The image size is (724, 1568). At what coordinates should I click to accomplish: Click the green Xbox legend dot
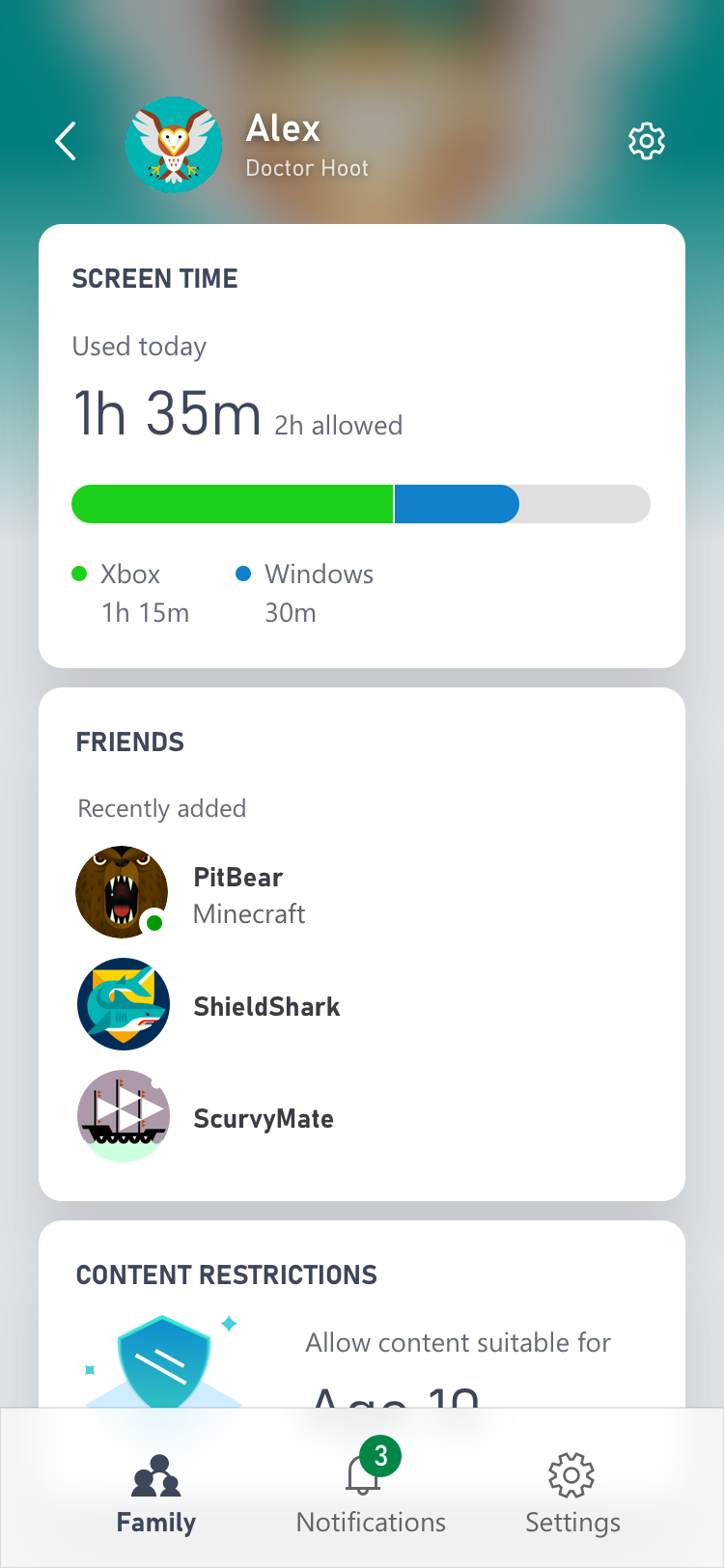tap(79, 574)
